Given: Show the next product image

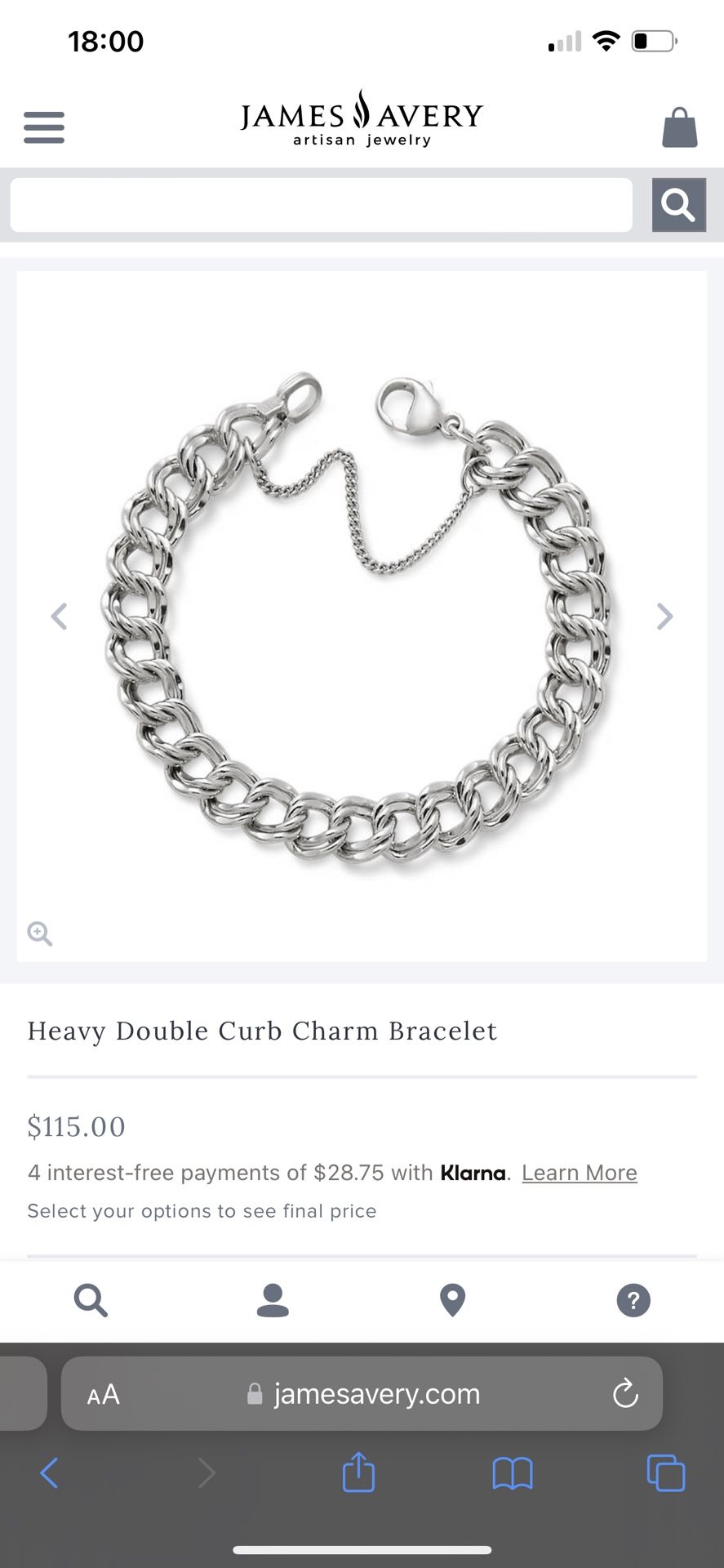Looking at the screenshot, I should tap(665, 617).
